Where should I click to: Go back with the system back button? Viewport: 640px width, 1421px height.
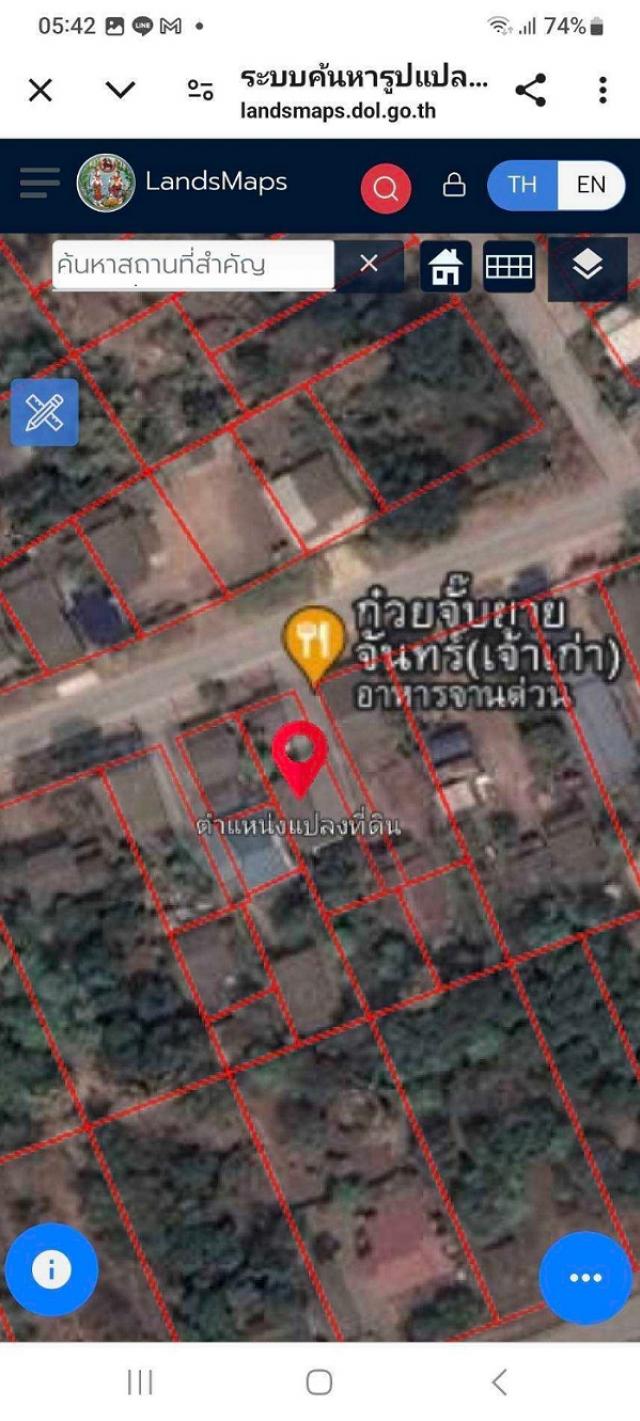pos(499,1382)
